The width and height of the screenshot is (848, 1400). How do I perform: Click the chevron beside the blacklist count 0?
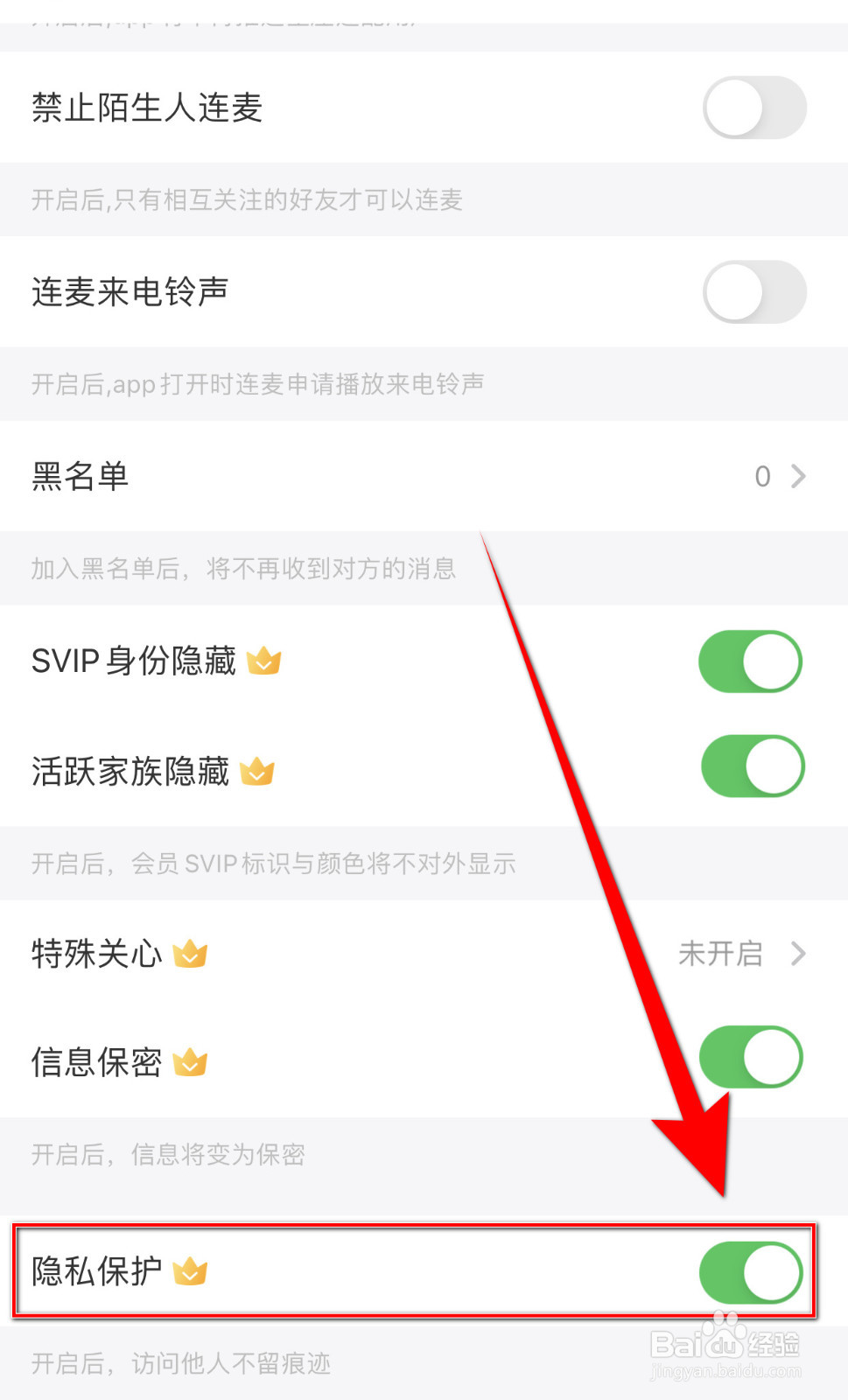point(796,477)
